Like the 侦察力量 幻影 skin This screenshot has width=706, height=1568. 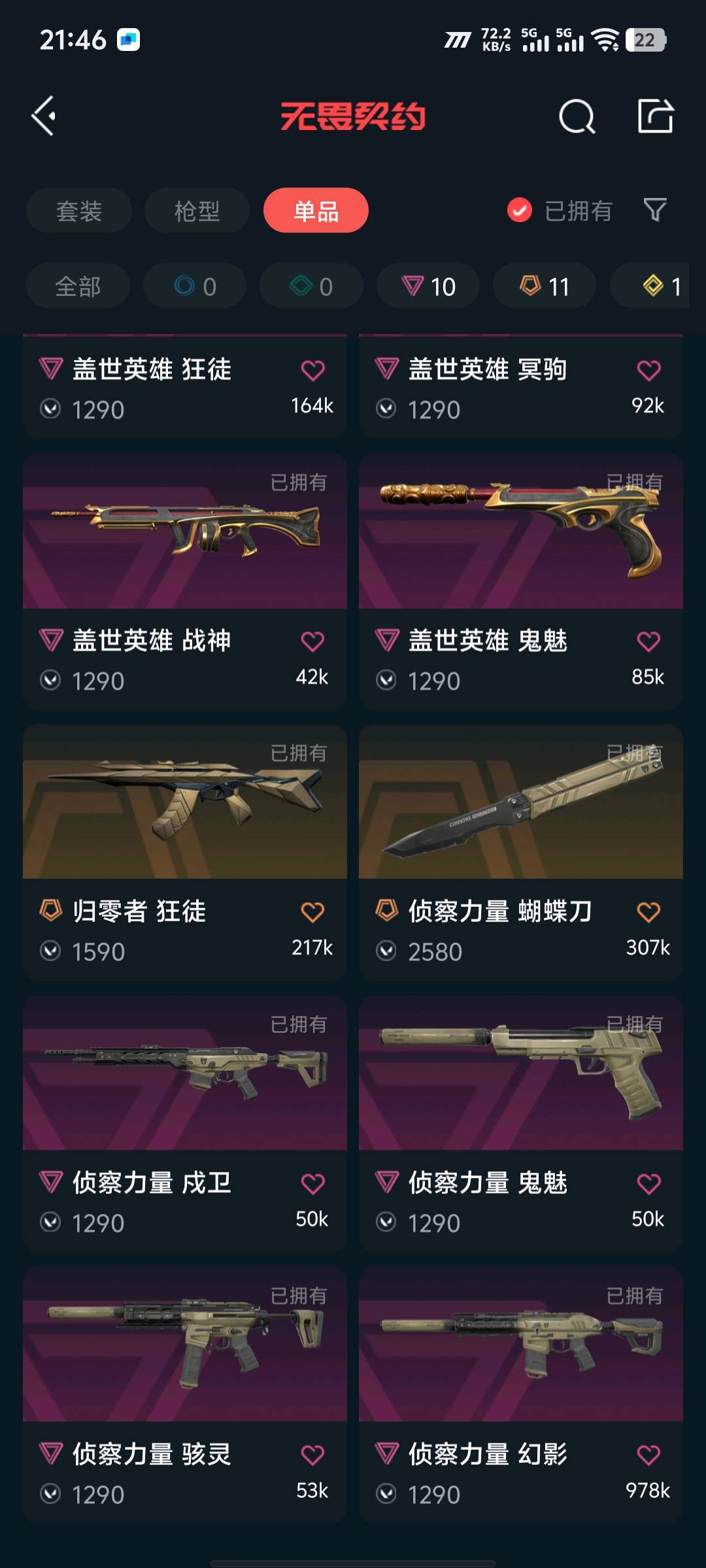tap(648, 1455)
